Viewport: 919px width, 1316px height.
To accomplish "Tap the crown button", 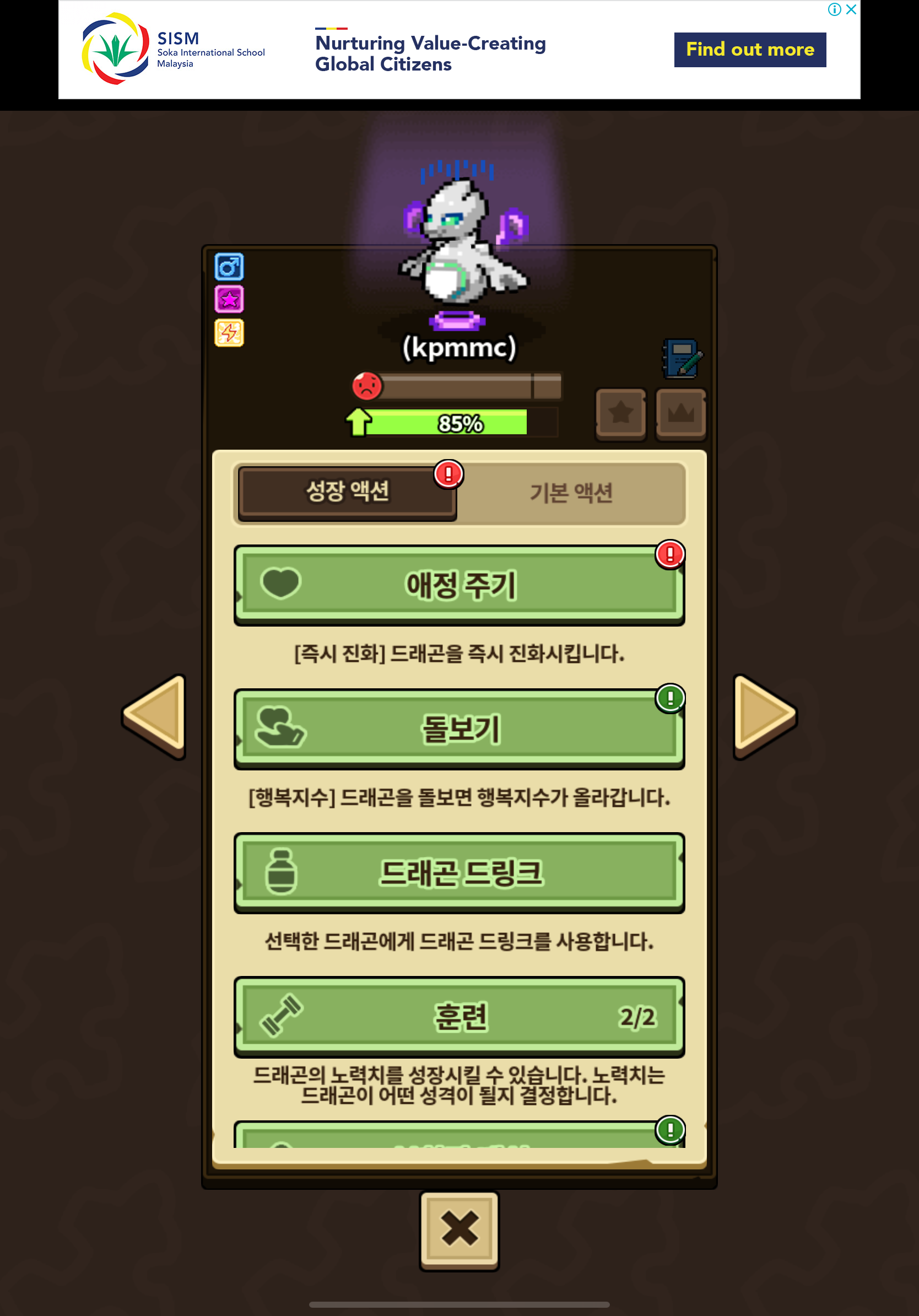I will (680, 413).
